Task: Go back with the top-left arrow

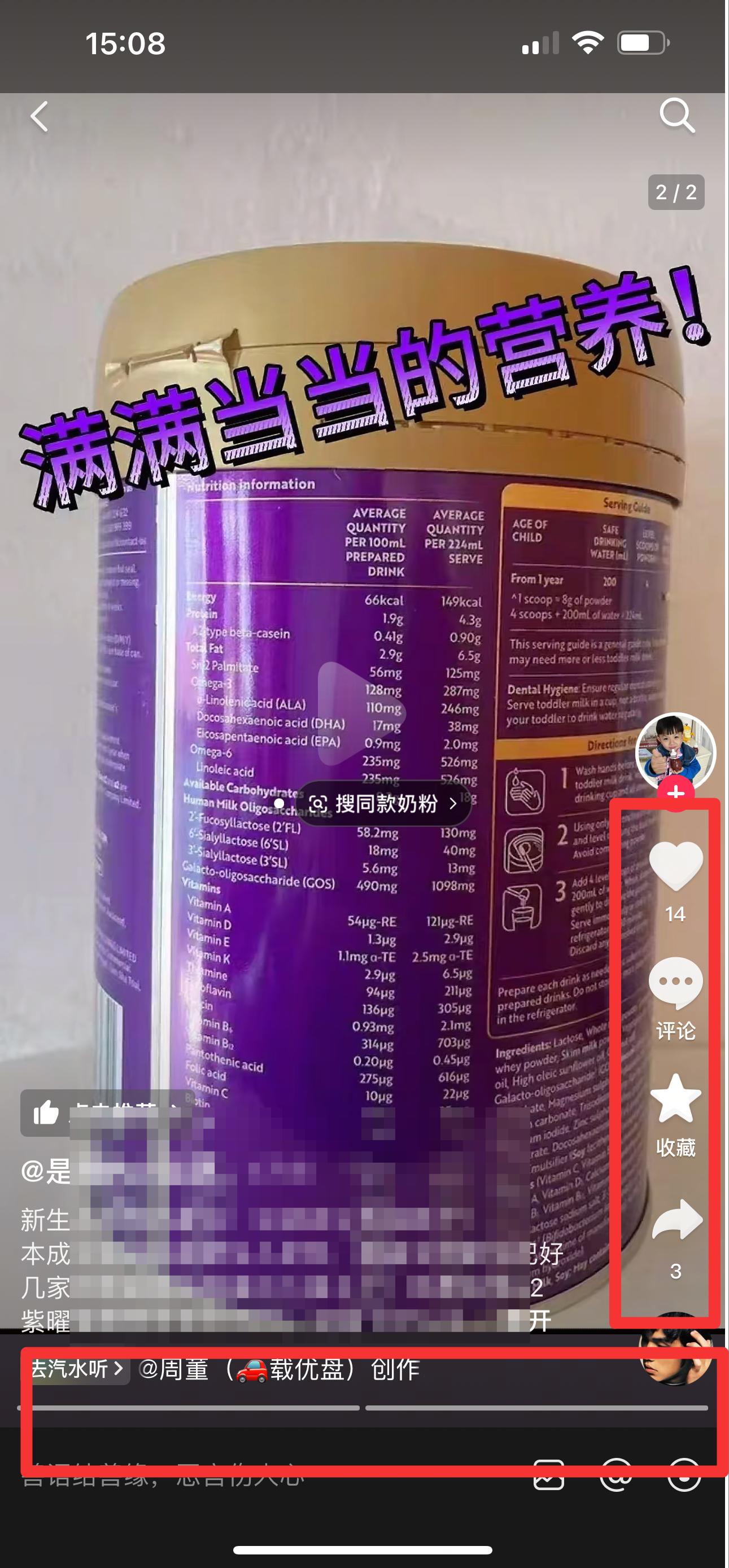Action: coord(40,116)
